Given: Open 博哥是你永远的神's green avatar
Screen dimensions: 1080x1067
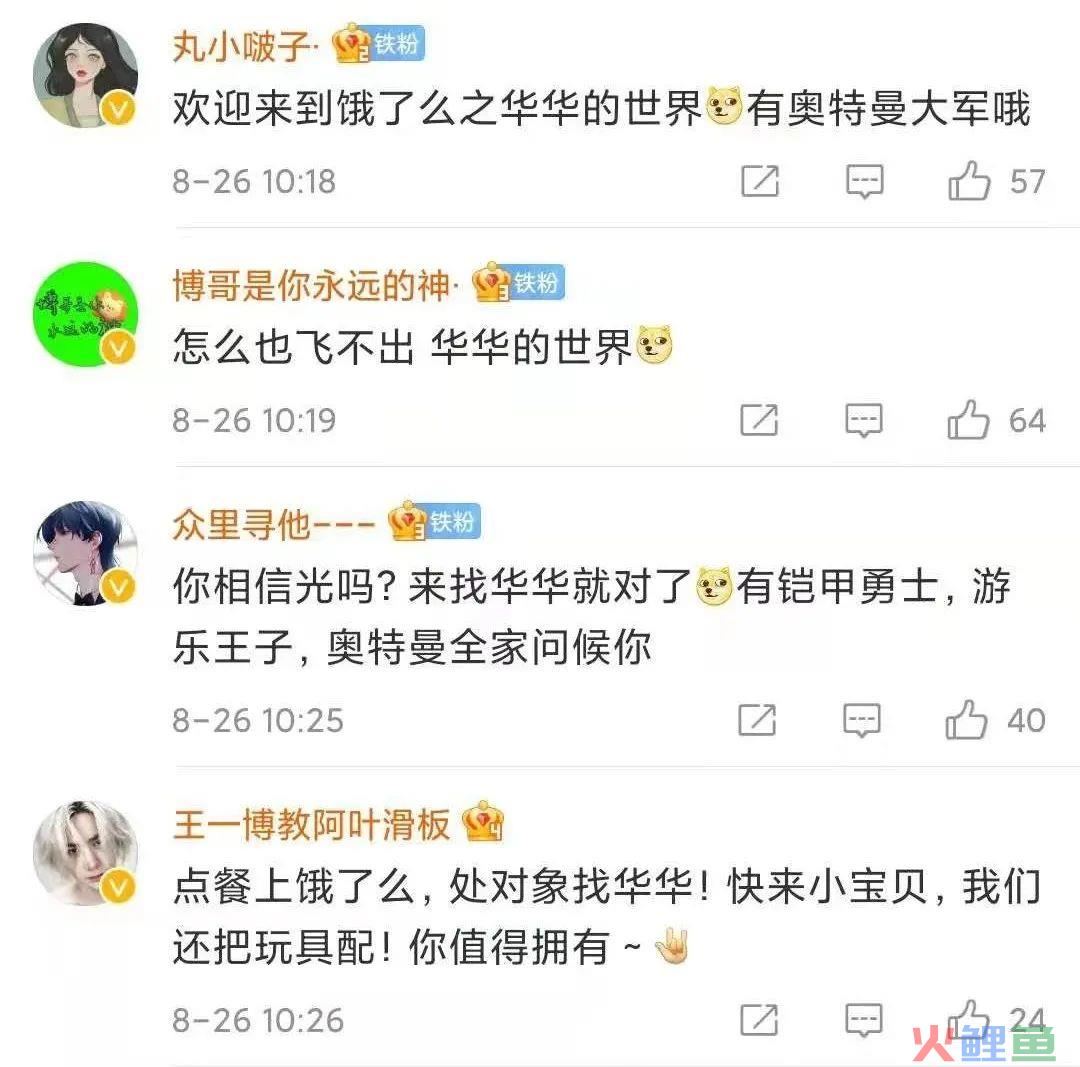Looking at the screenshot, I should (86, 313).
